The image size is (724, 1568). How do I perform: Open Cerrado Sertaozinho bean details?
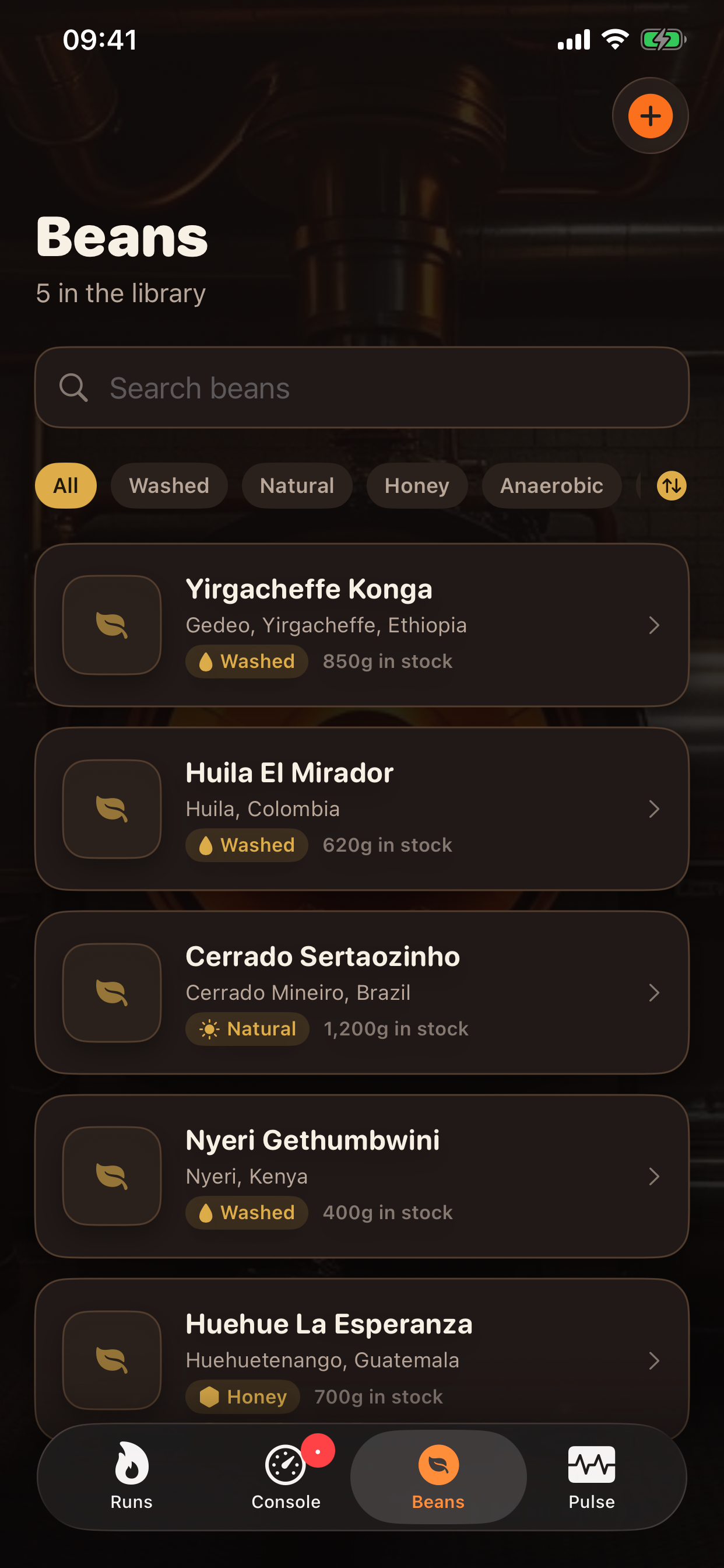click(x=362, y=993)
